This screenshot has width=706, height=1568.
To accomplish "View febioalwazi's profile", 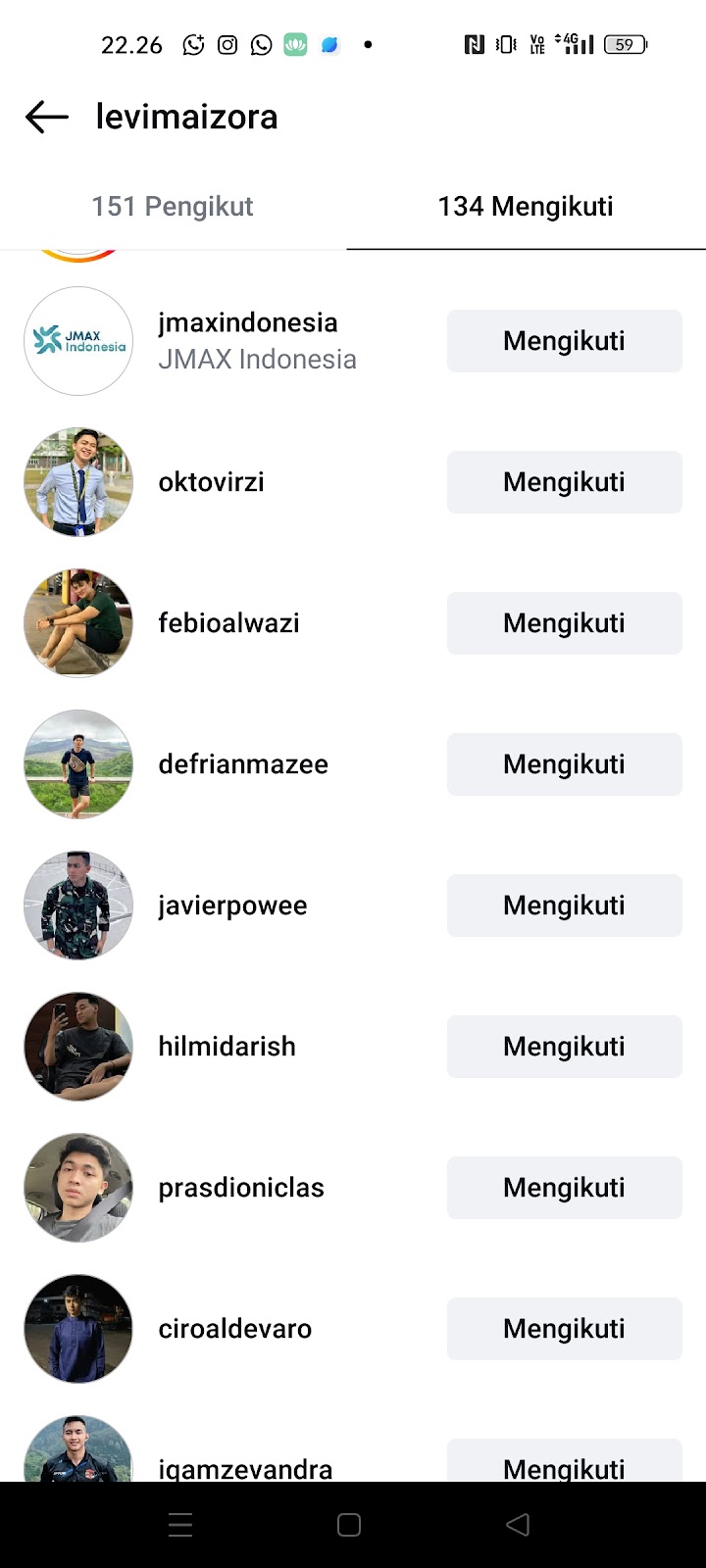I will click(x=228, y=623).
